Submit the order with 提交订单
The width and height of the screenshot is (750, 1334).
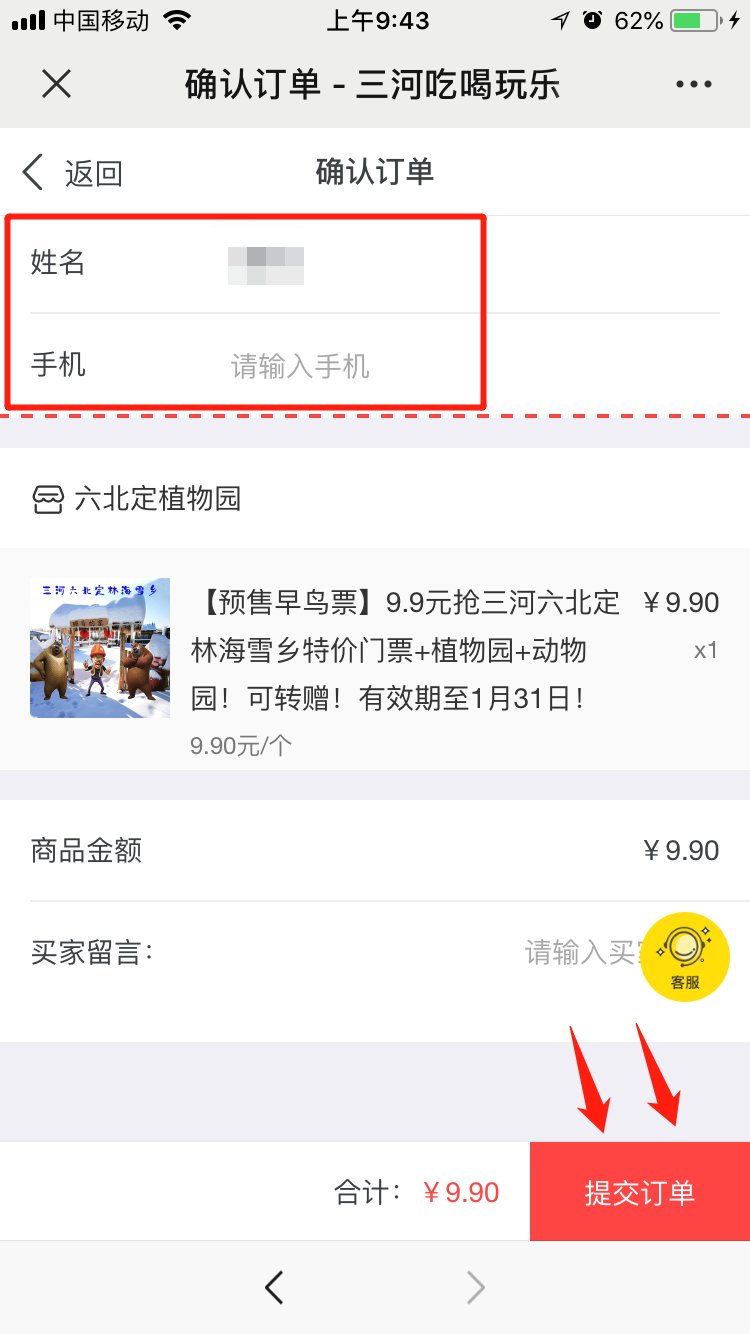(x=639, y=1192)
